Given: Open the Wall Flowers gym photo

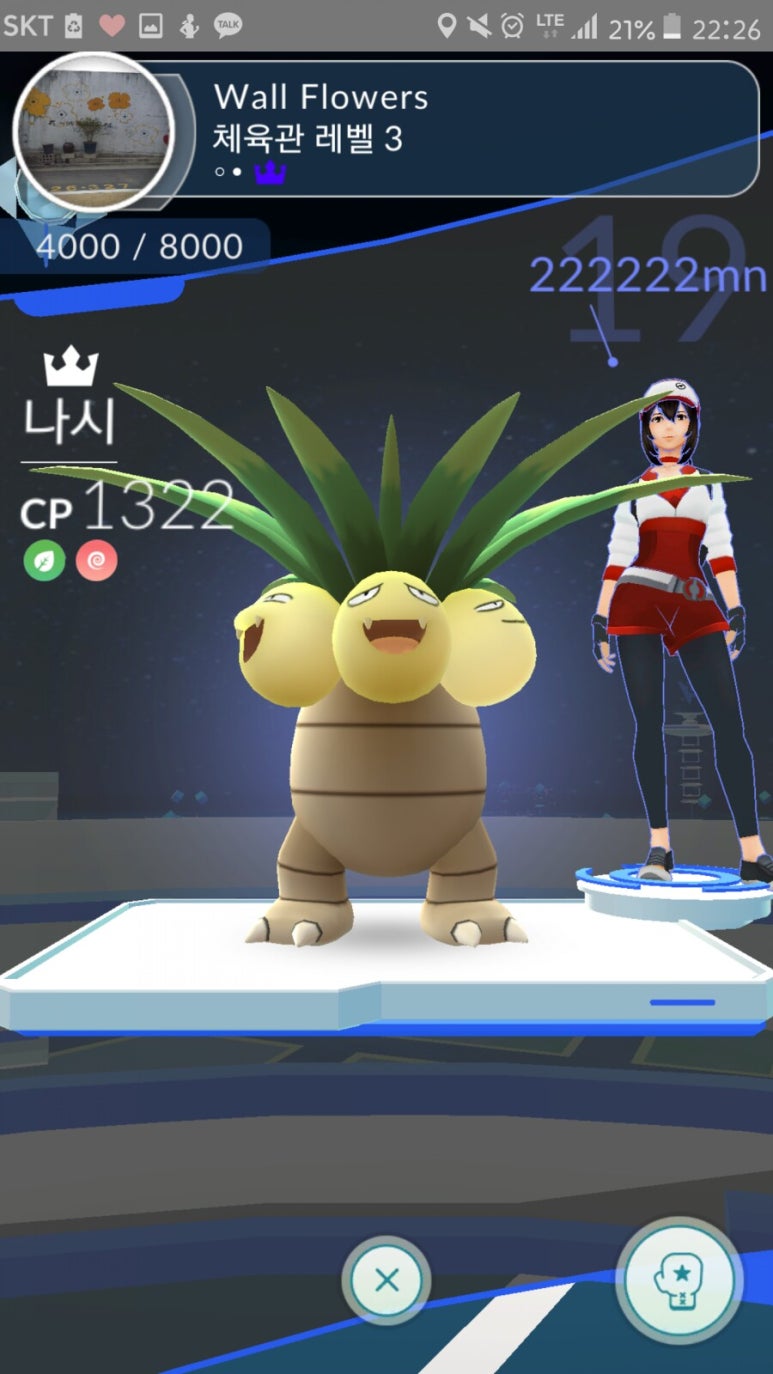Looking at the screenshot, I should 93,132.
